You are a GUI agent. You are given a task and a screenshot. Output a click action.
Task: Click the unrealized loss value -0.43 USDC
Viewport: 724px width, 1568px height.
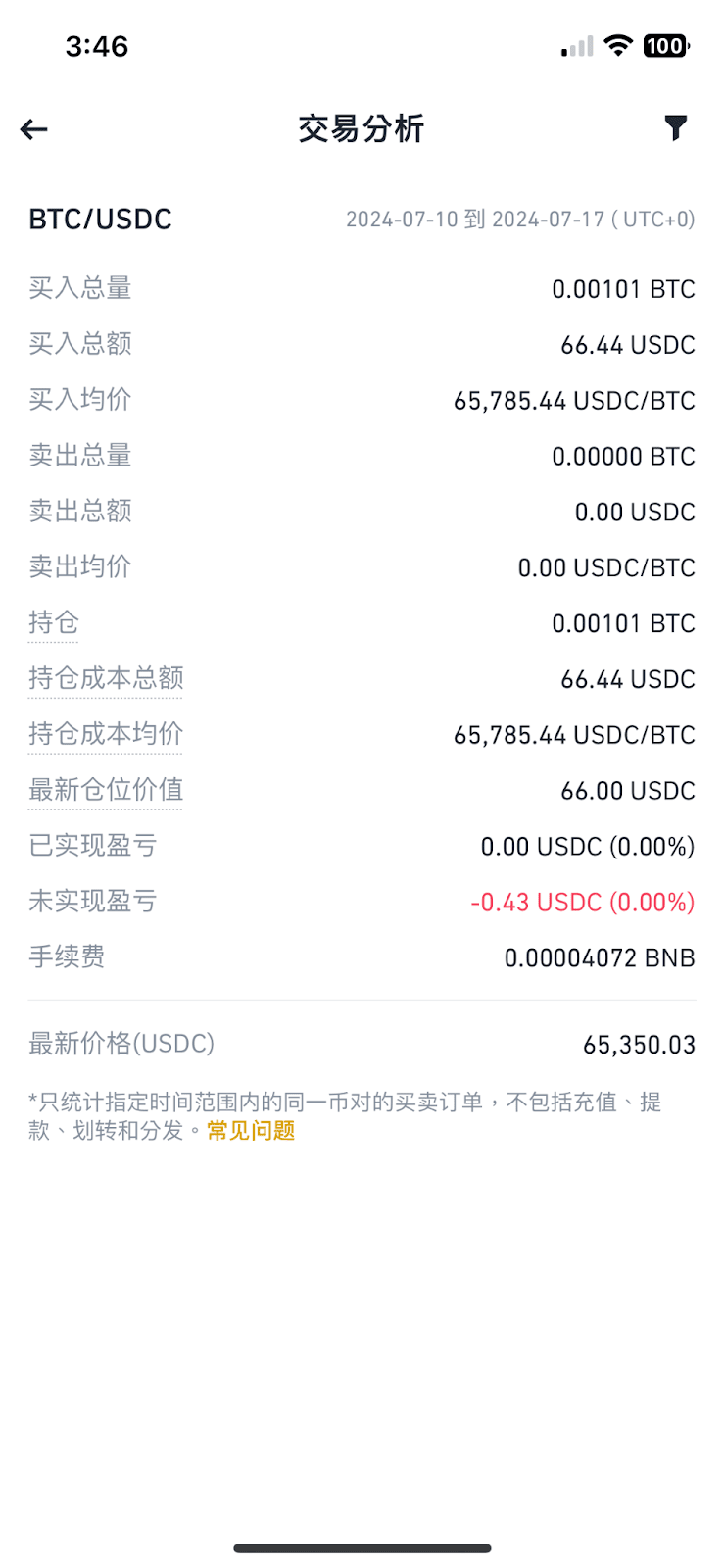(582, 901)
